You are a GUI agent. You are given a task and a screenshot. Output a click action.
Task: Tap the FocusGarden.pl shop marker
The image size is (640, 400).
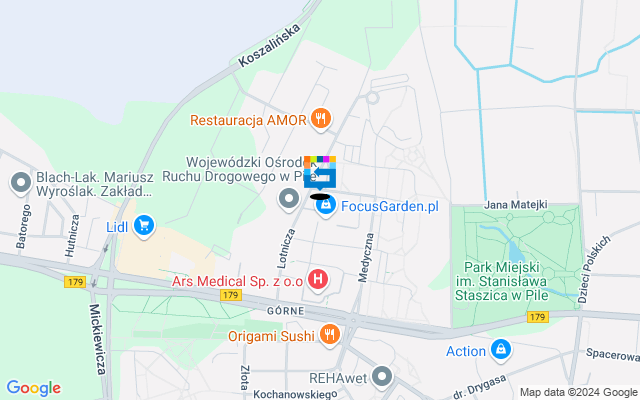[x=325, y=206]
